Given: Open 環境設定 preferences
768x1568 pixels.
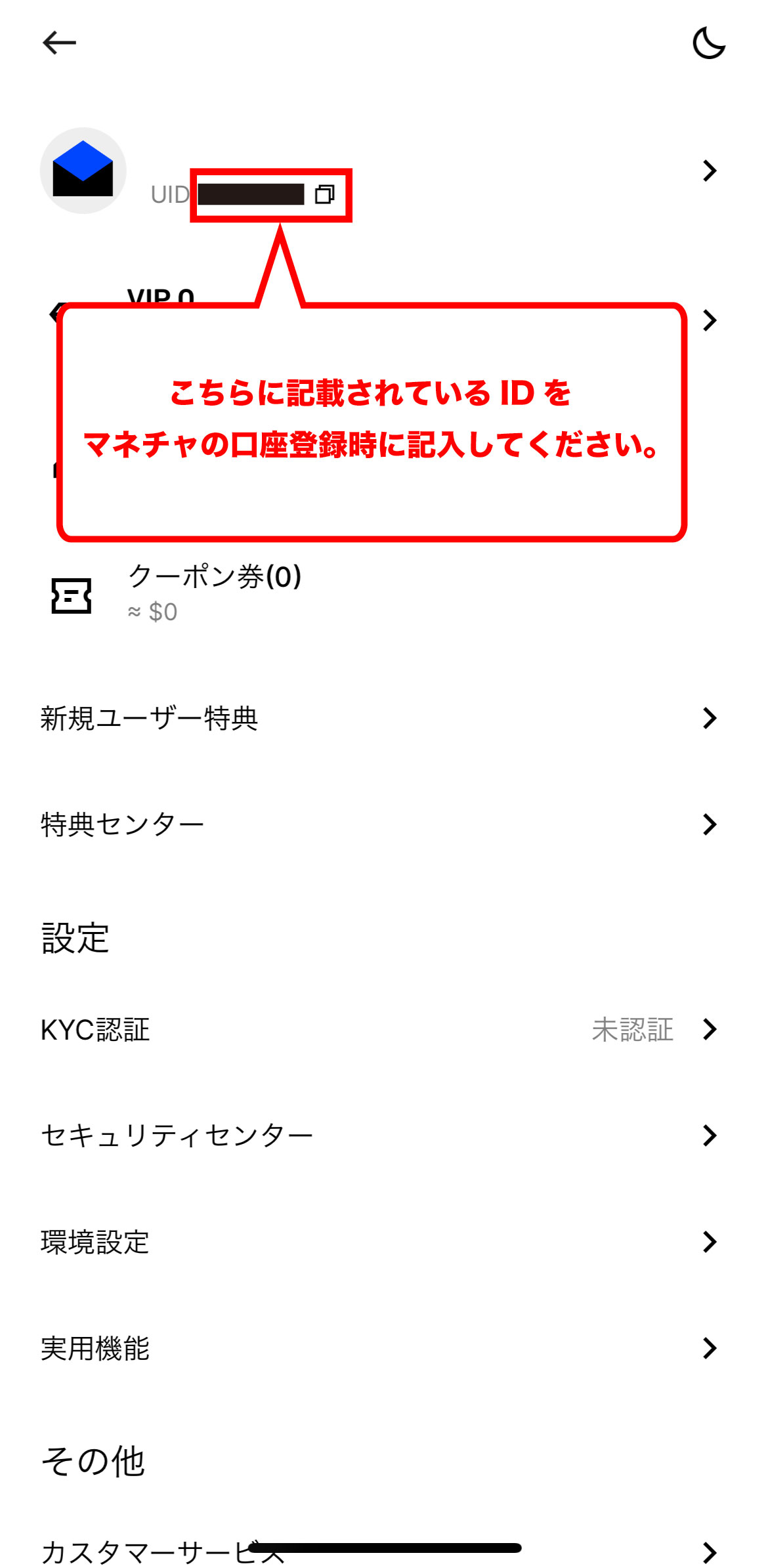Looking at the screenshot, I should click(96, 1242).
